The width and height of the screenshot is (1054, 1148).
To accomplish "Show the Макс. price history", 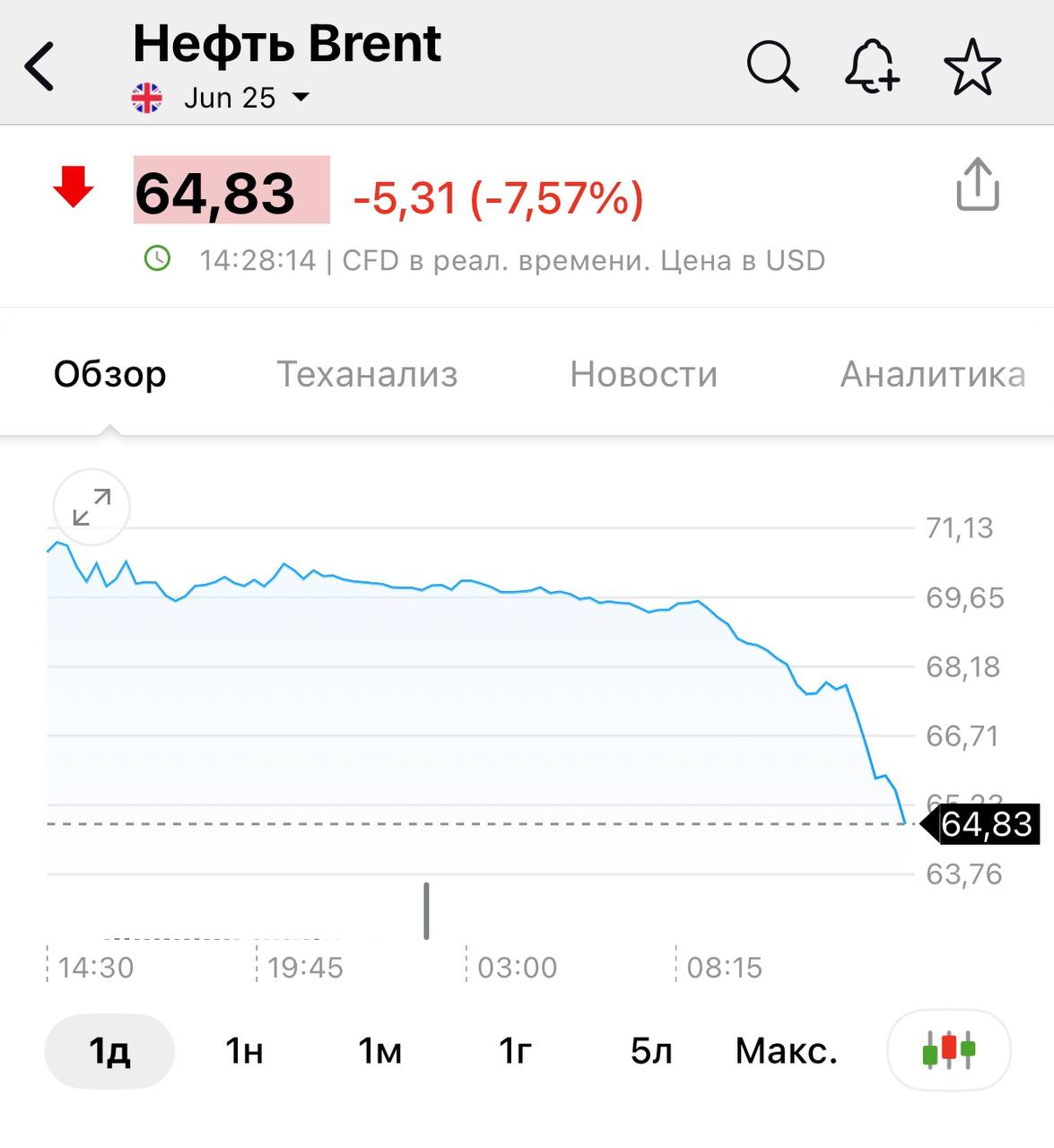I will (786, 1050).
